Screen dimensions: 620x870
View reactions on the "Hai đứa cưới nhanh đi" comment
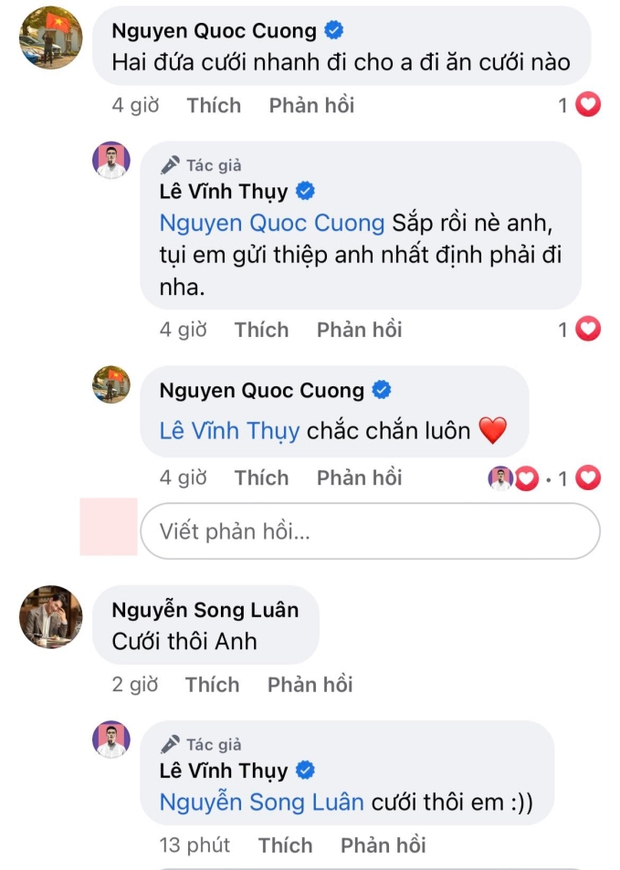(579, 105)
